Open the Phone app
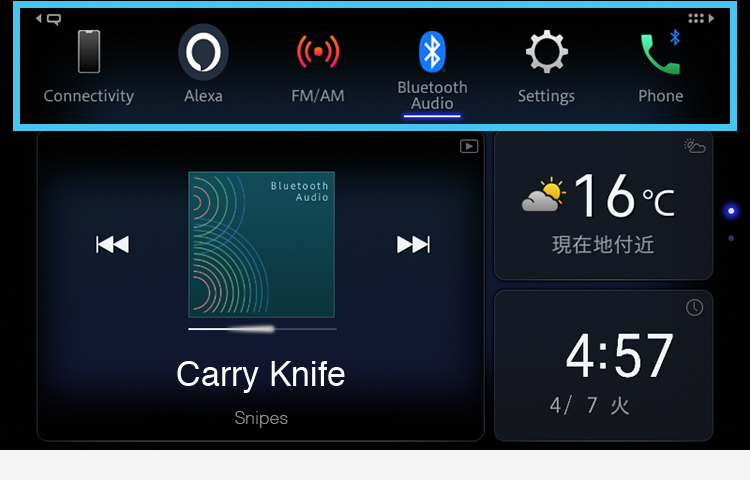750x480 pixels. 660,66
